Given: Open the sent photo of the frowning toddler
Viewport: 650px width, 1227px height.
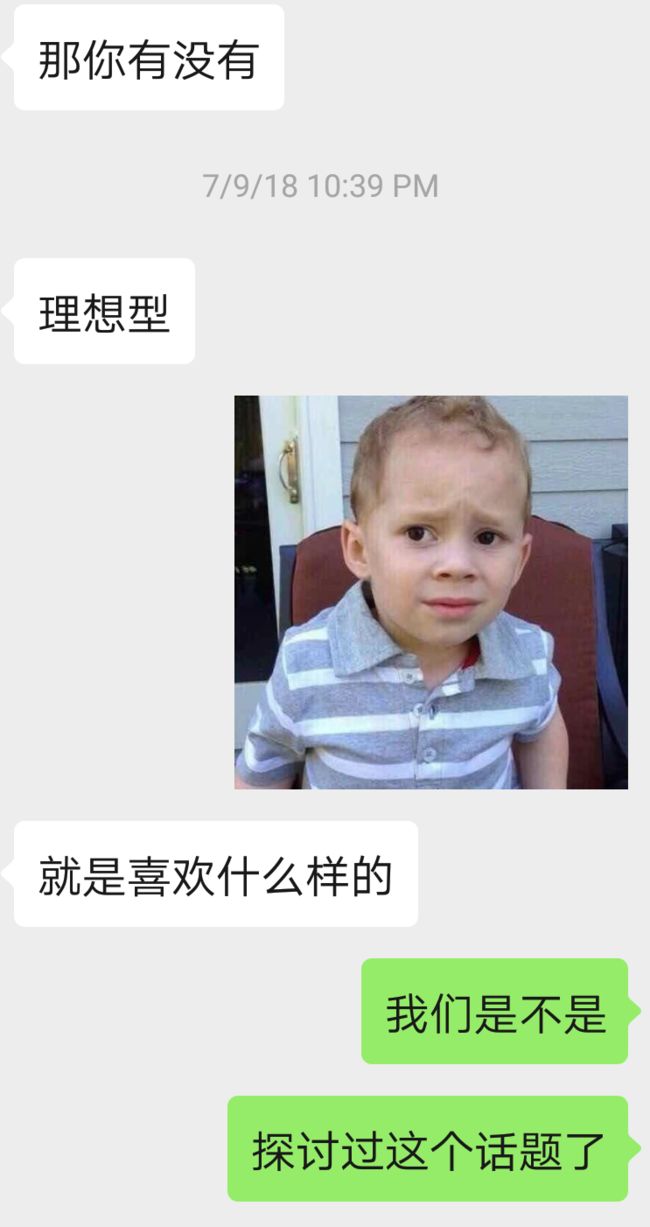Looking at the screenshot, I should 431,592.
